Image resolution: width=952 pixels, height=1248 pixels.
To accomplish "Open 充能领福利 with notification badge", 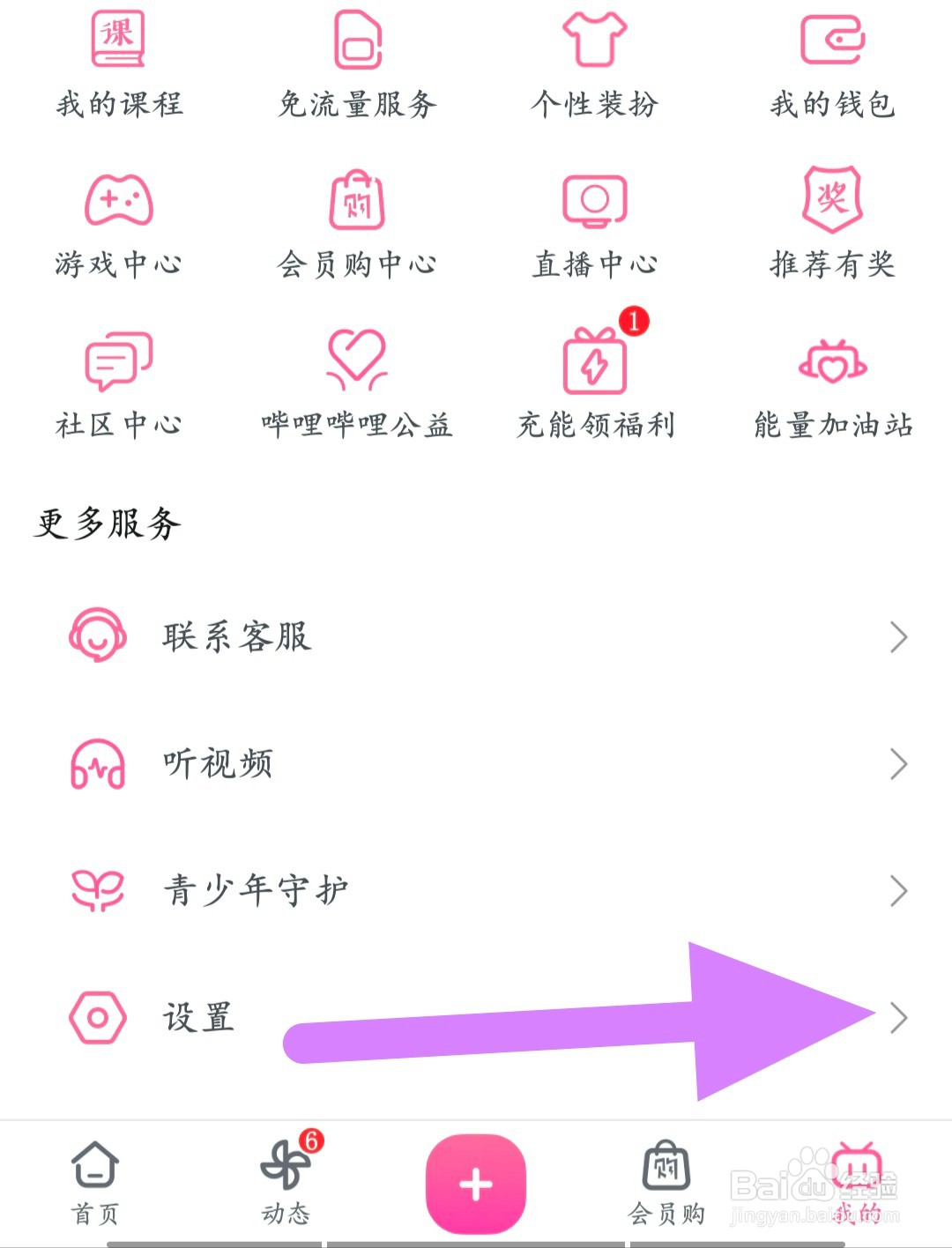I will point(592,379).
